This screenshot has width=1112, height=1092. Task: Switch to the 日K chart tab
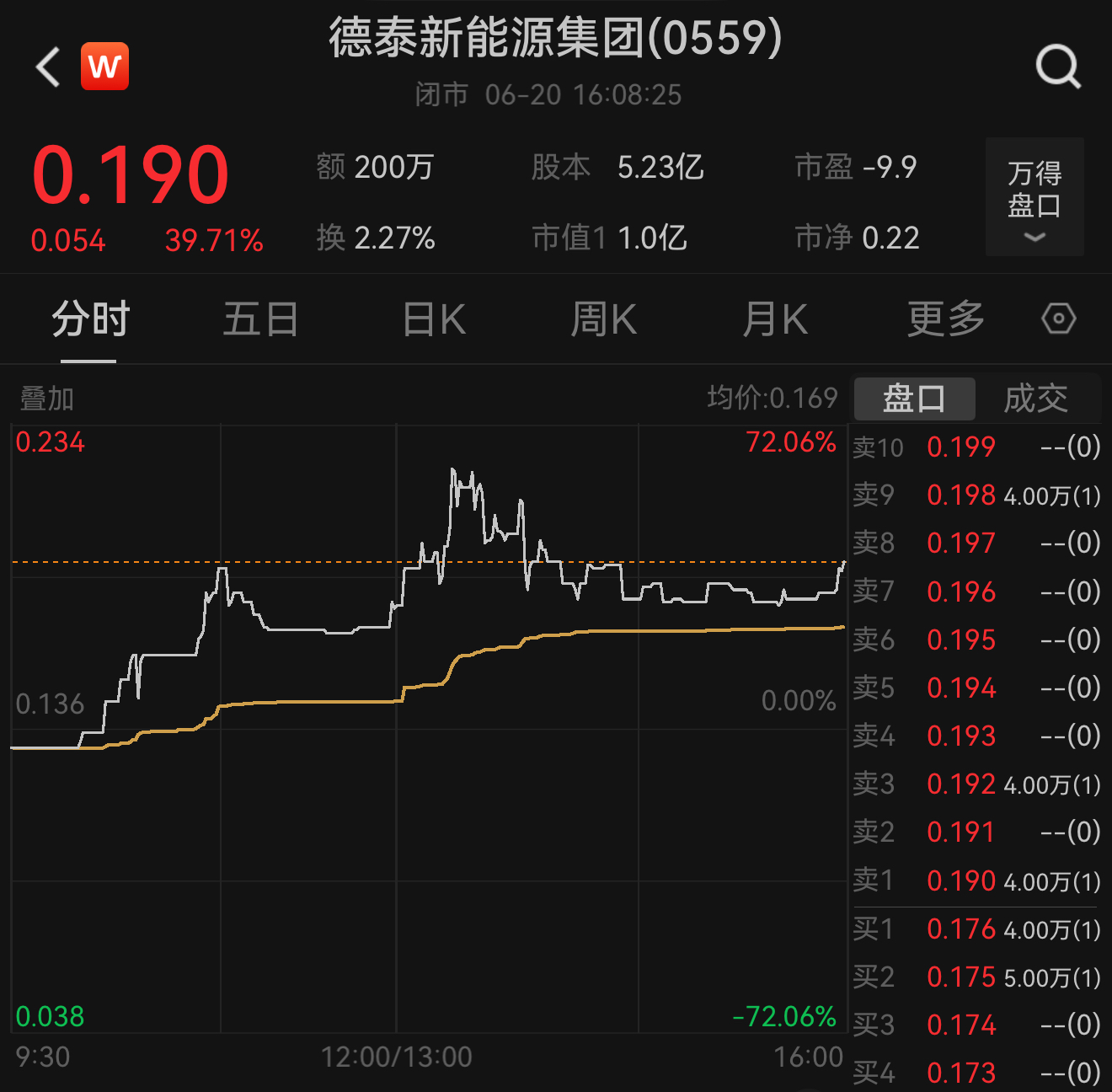pos(434,320)
